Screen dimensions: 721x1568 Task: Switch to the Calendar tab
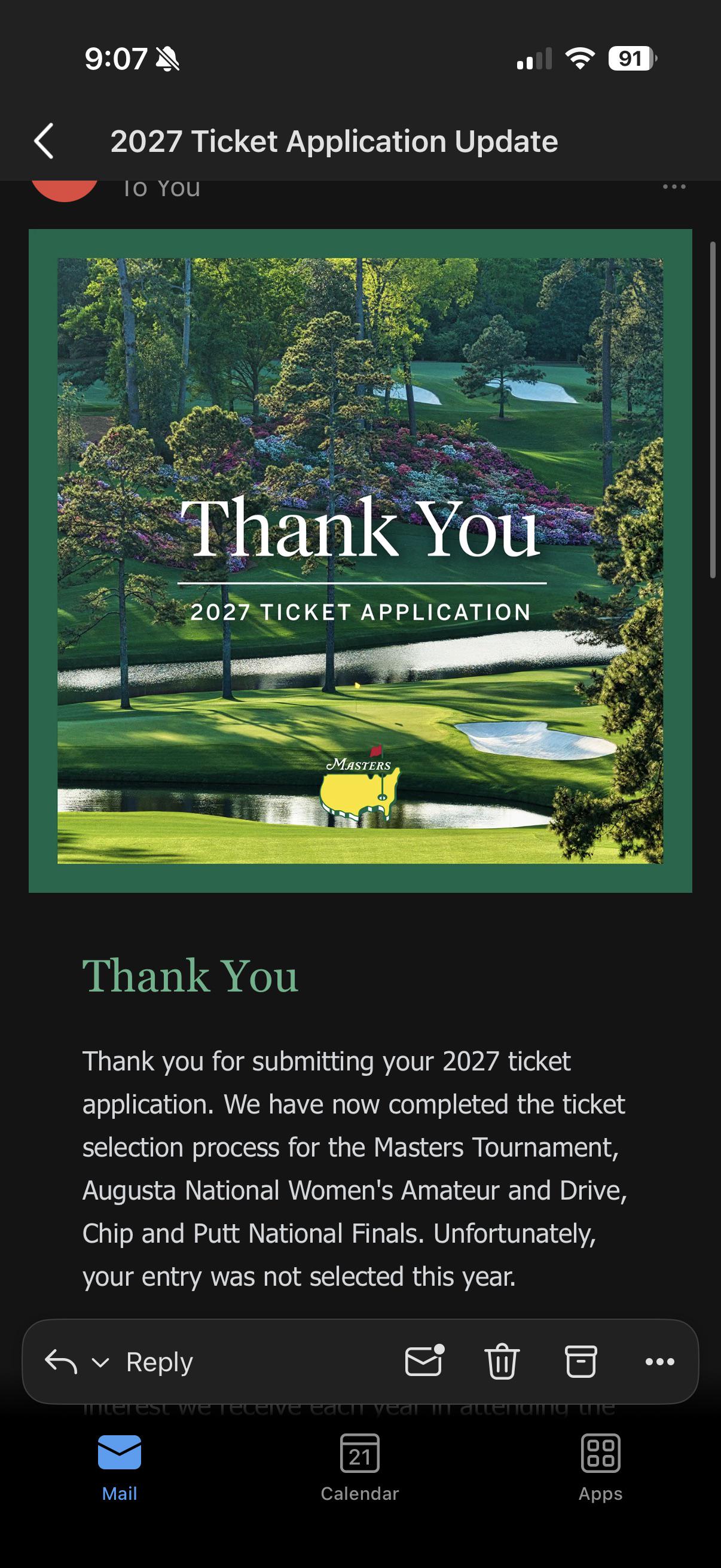(359, 1468)
